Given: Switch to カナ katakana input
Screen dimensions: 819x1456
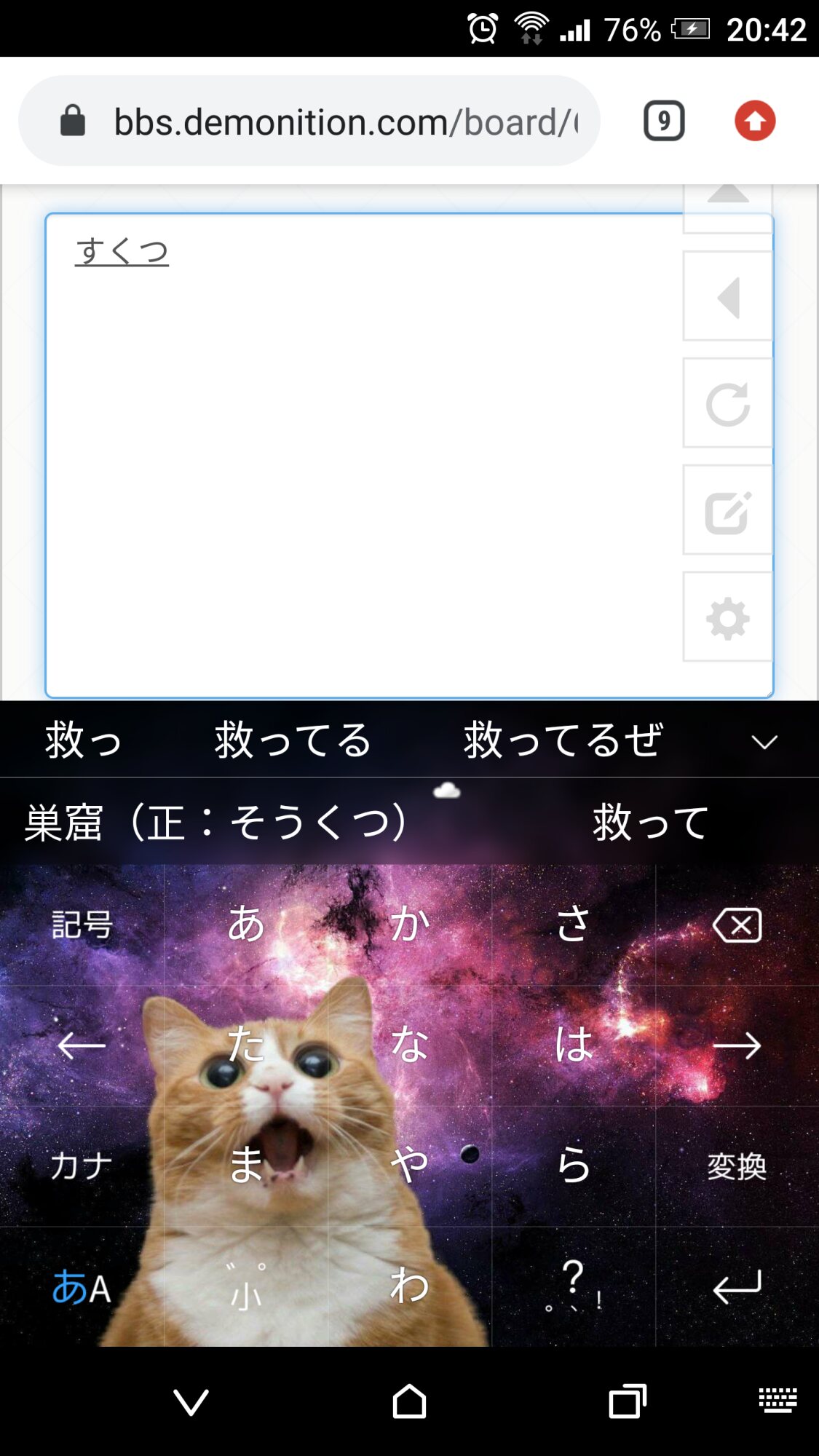Looking at the screenshot, I should point(82,1166).
